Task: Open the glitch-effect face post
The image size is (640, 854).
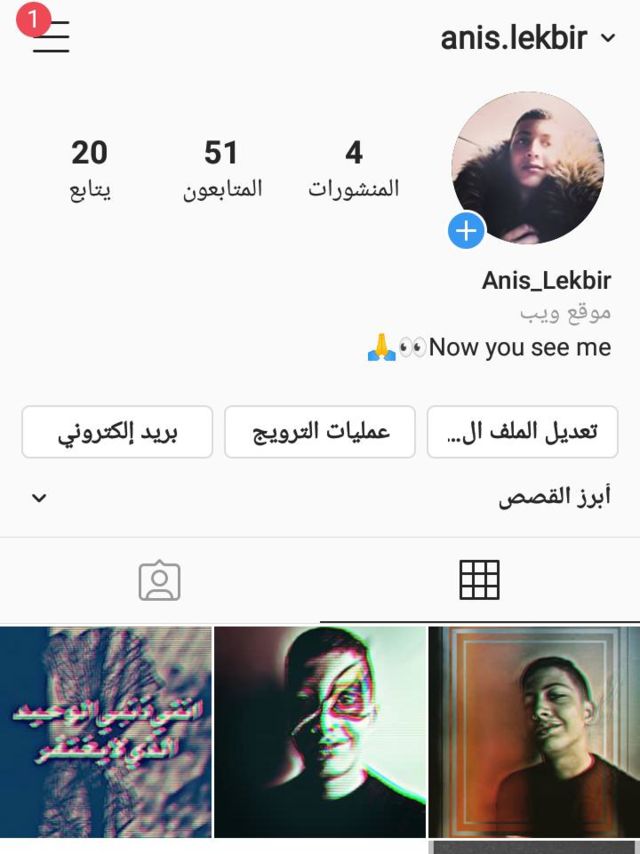Action: pyautogui.click(x=320, y=732)
